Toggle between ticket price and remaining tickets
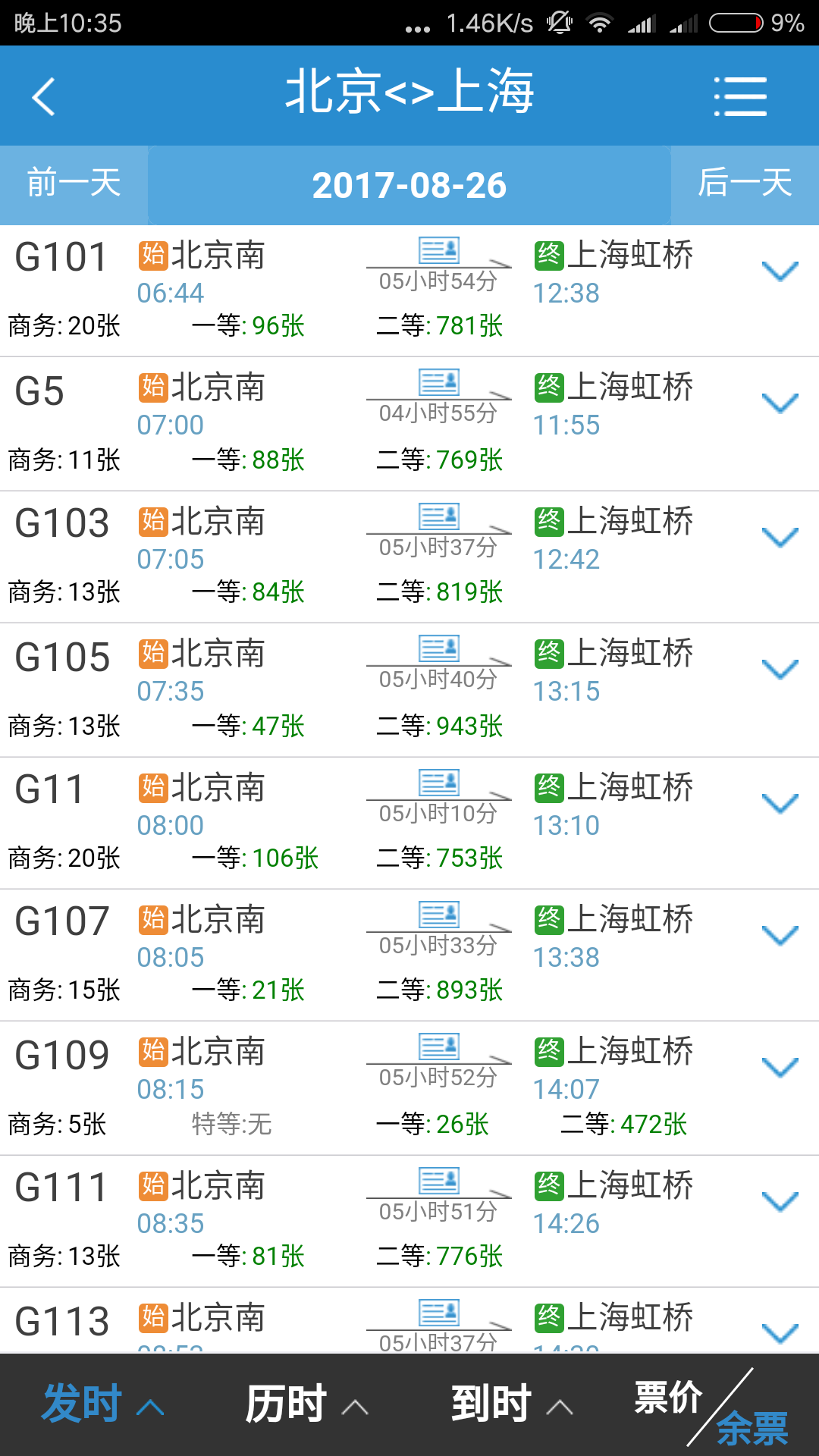The image size is (819, 1456). click(713, 1409)
